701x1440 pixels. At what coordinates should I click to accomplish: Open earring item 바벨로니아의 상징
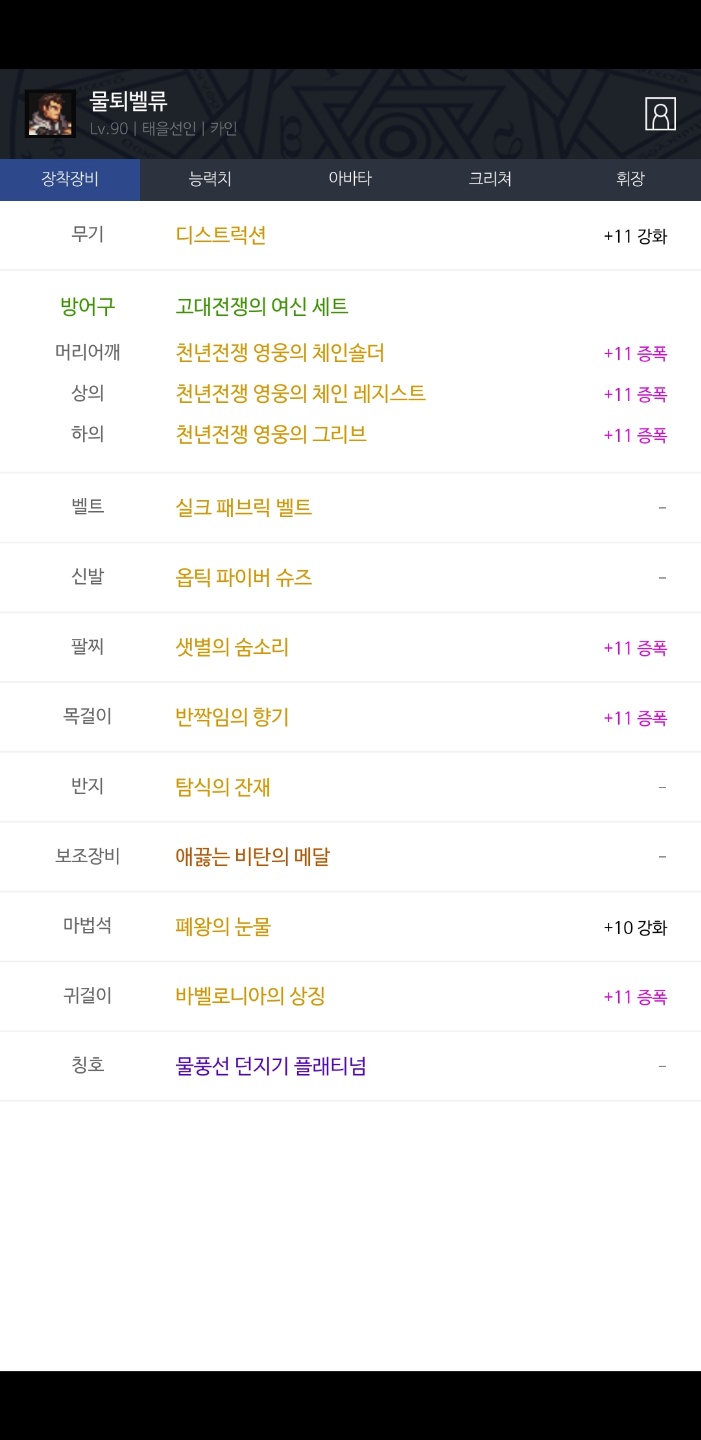(x=251, y=996)
